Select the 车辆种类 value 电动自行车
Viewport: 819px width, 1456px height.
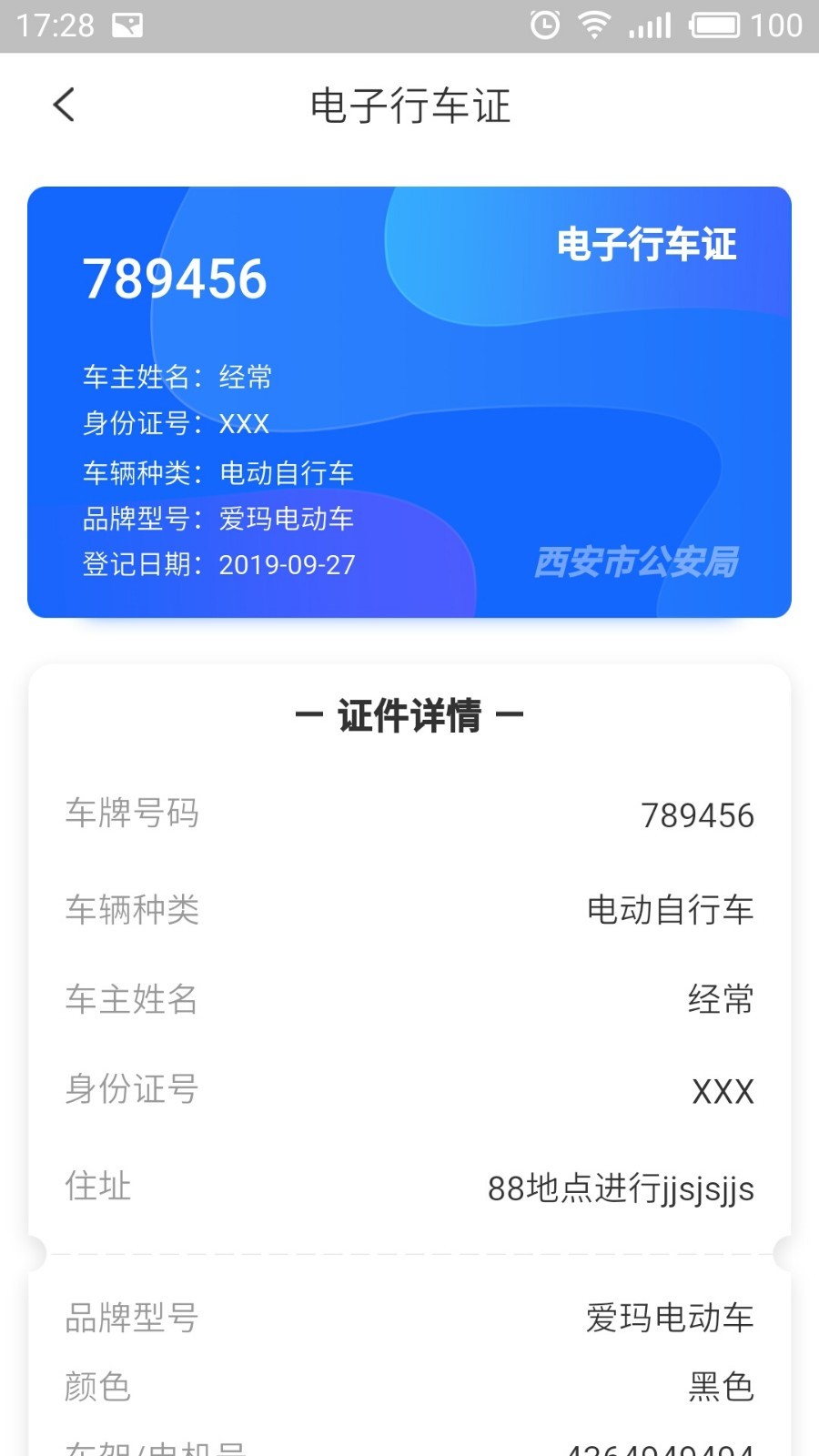(x=671, y=909)
